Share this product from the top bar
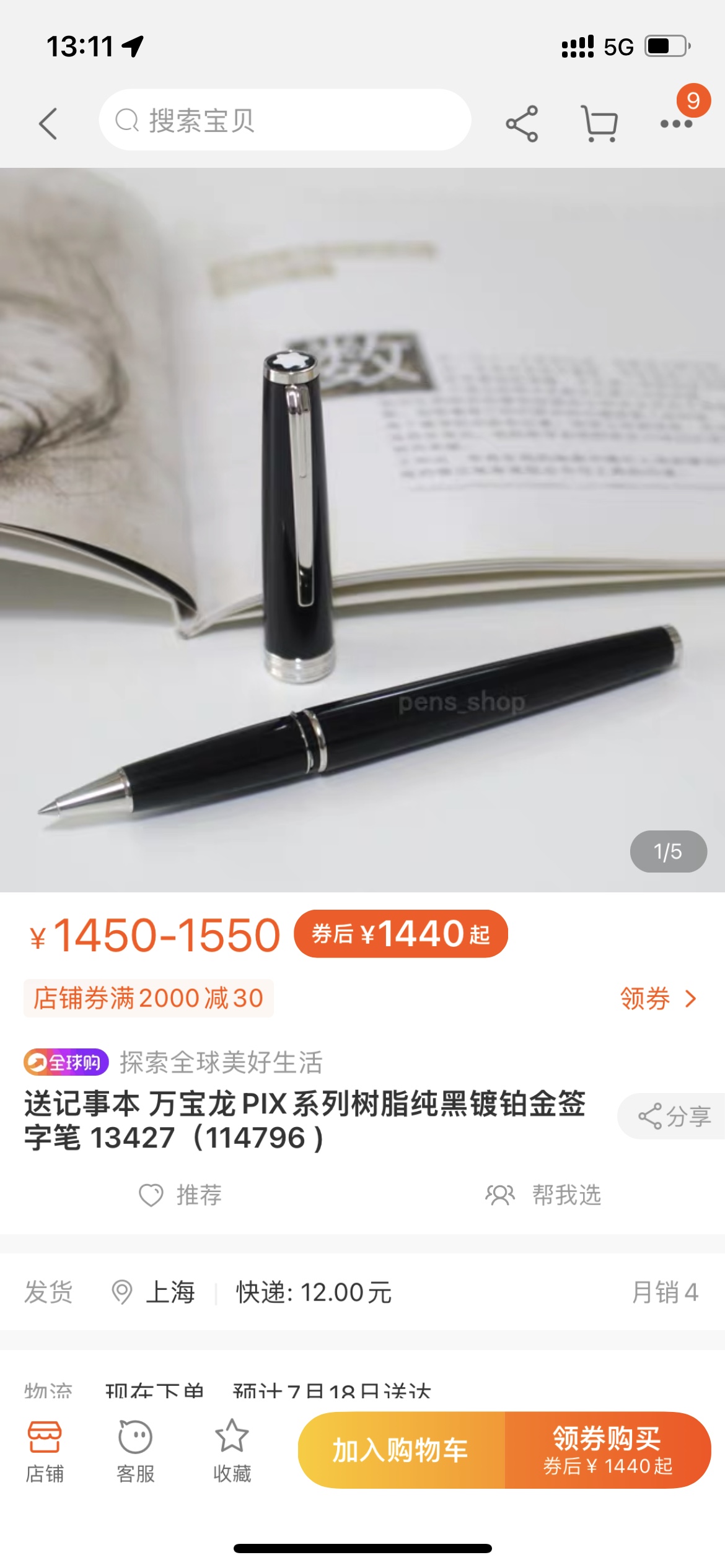The width and height of the screenshot is (725, 1568). 522,123
